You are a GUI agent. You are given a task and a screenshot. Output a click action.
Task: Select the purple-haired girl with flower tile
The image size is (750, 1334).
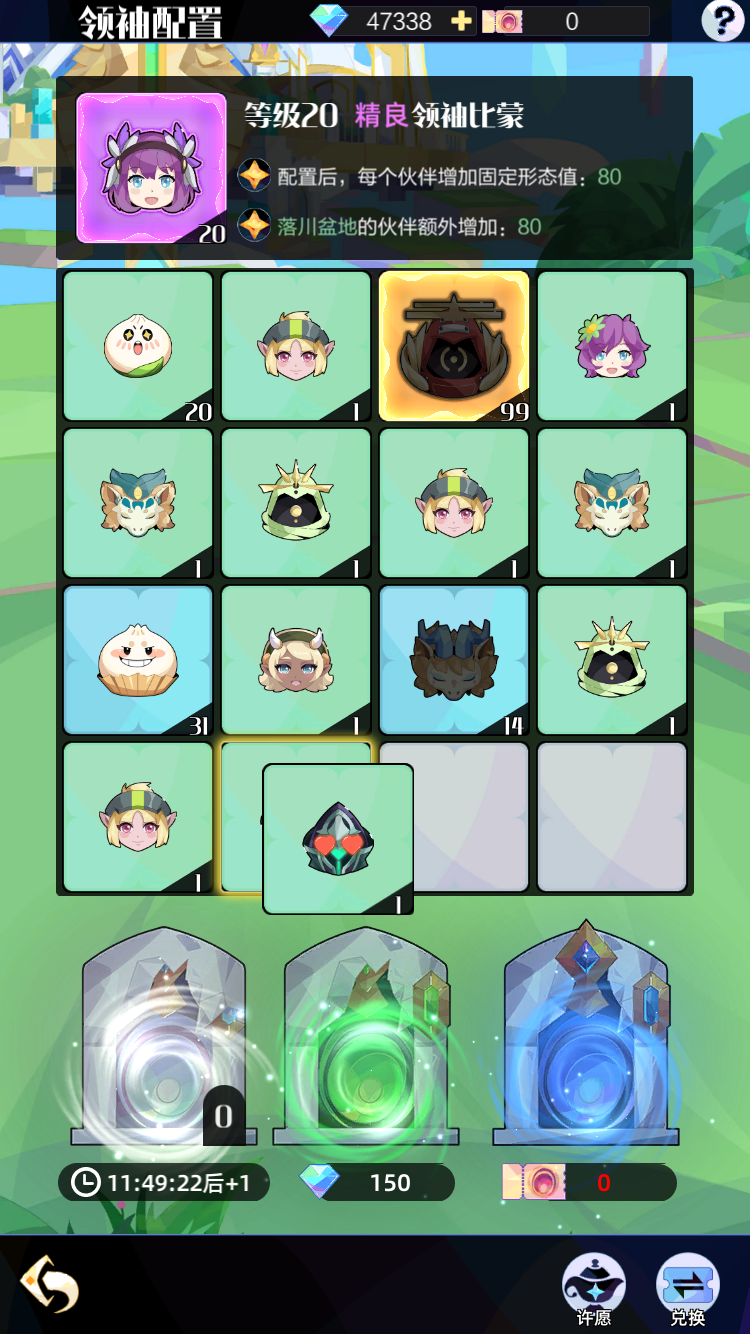point(612,346)
